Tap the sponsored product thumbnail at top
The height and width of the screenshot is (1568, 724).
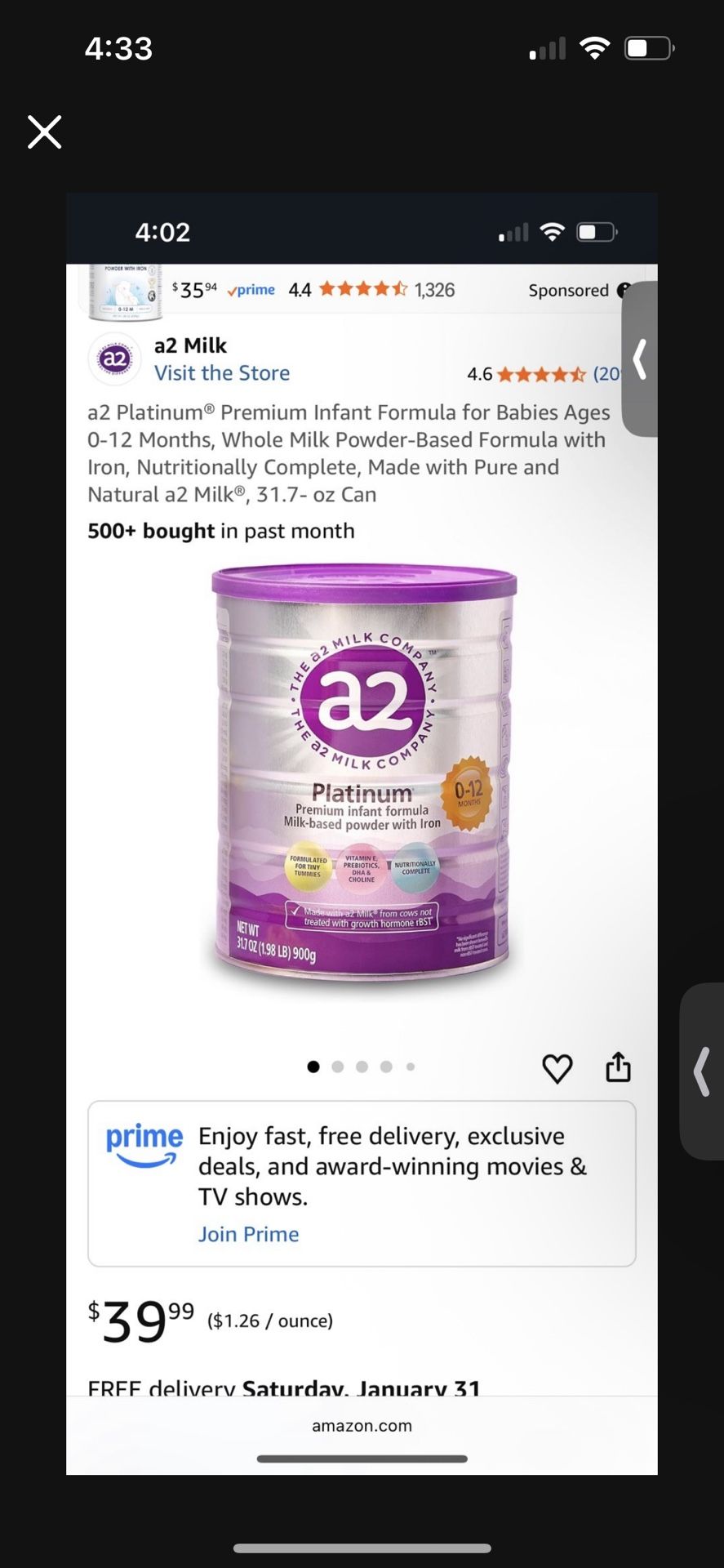pos(124,290)
